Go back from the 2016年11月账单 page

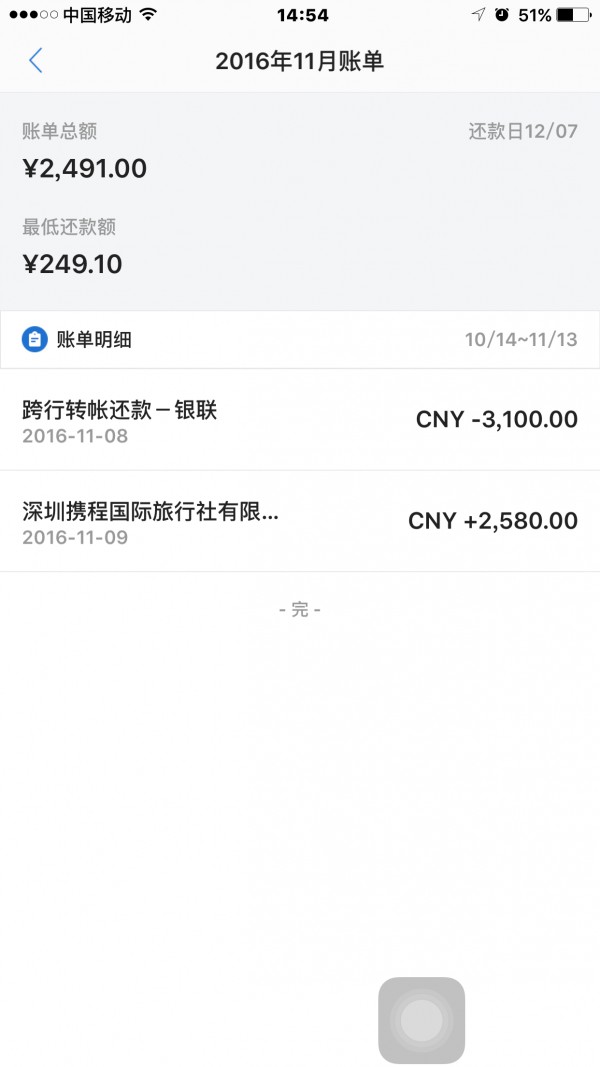point(35,61)
